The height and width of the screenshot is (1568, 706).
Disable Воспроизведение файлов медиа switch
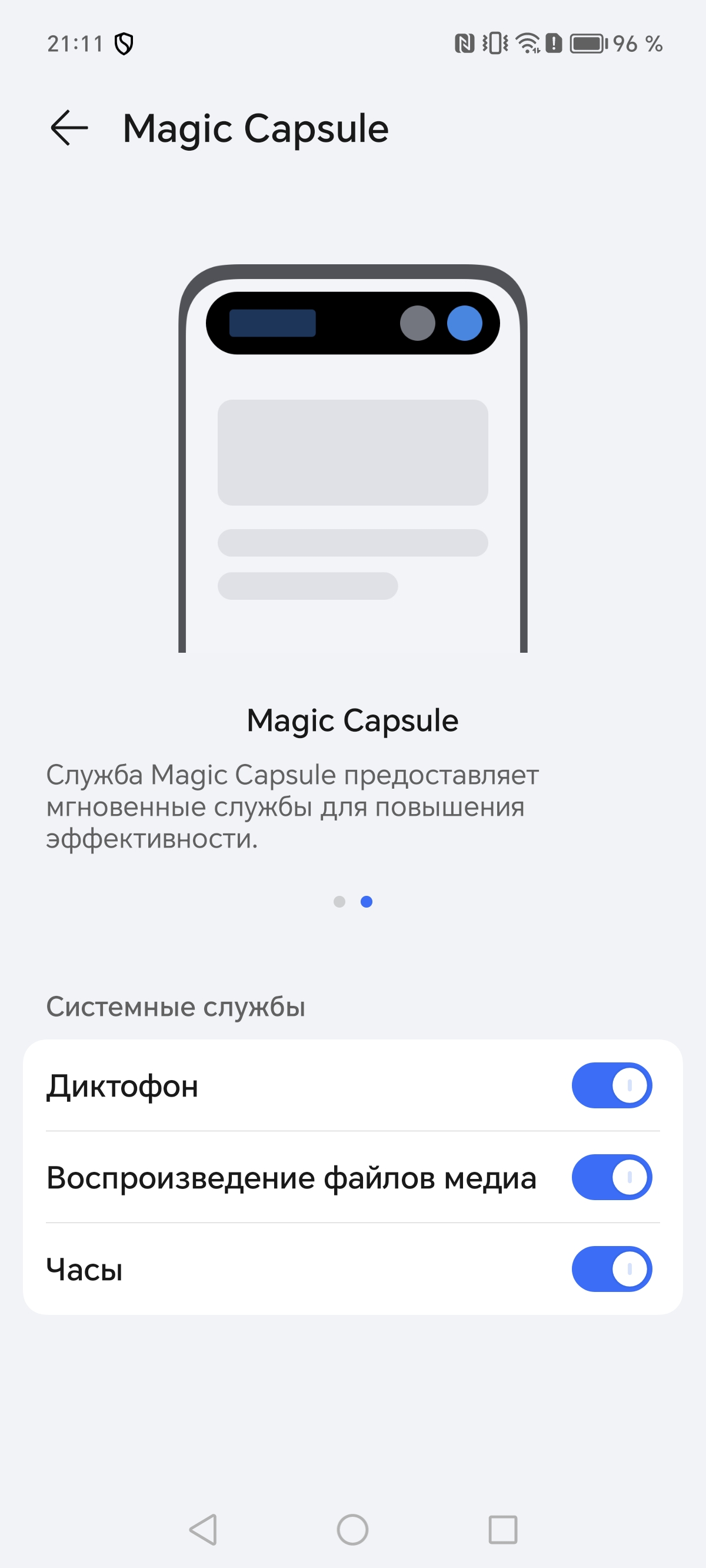click(611, 1177)
